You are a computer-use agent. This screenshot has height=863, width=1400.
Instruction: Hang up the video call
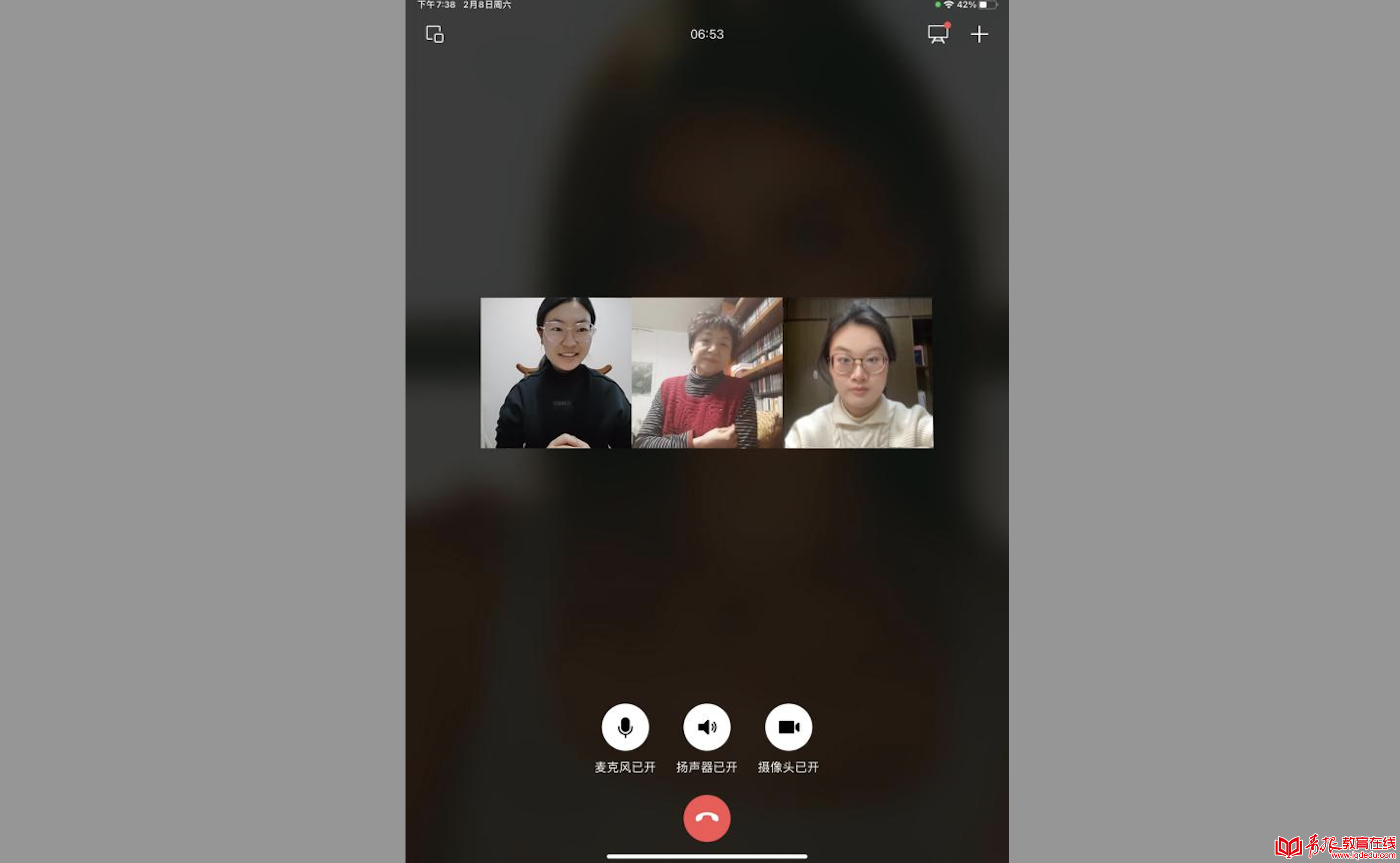707,818
